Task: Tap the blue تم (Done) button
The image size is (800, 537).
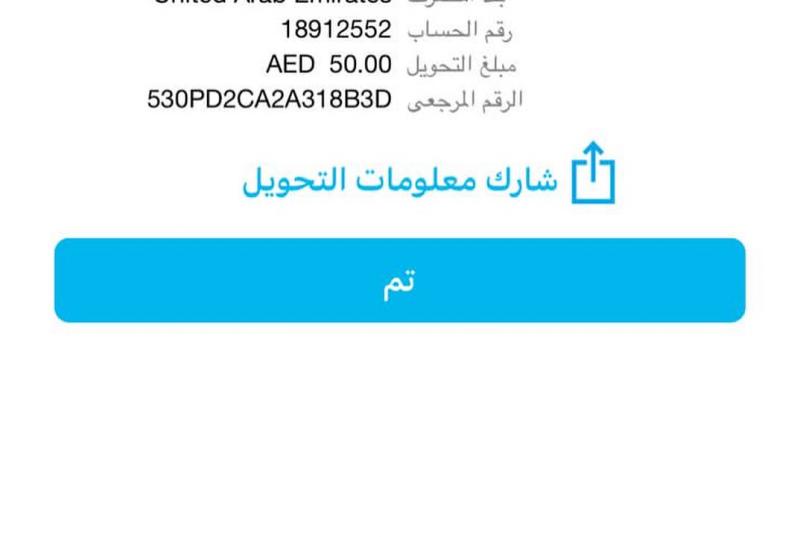Action: click(x=399, y=281)
